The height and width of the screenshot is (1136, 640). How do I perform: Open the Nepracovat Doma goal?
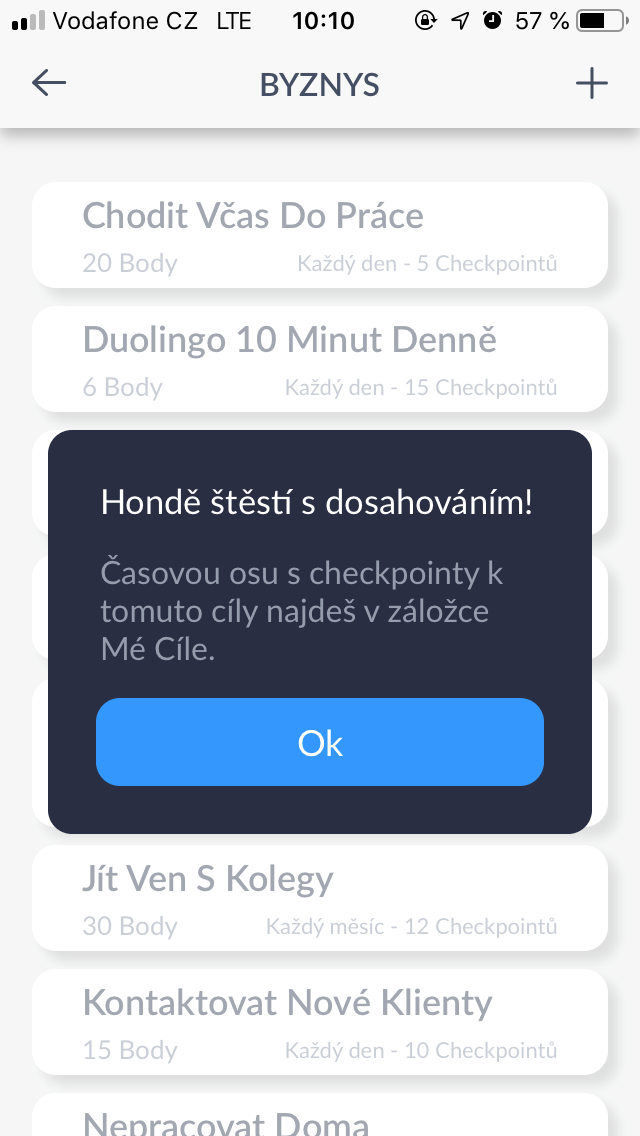[320, 1118]
